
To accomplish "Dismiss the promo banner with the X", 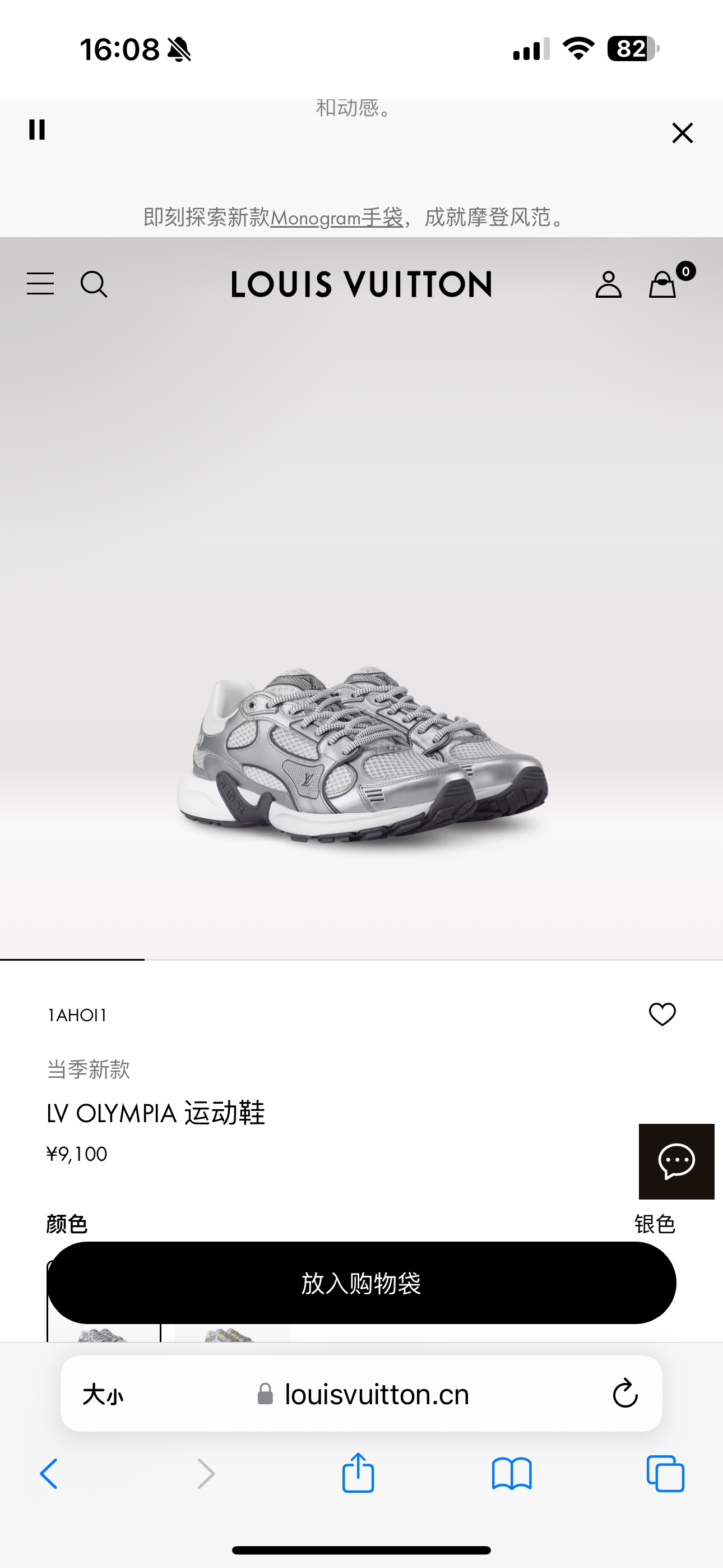I will (x=682, y=133).
